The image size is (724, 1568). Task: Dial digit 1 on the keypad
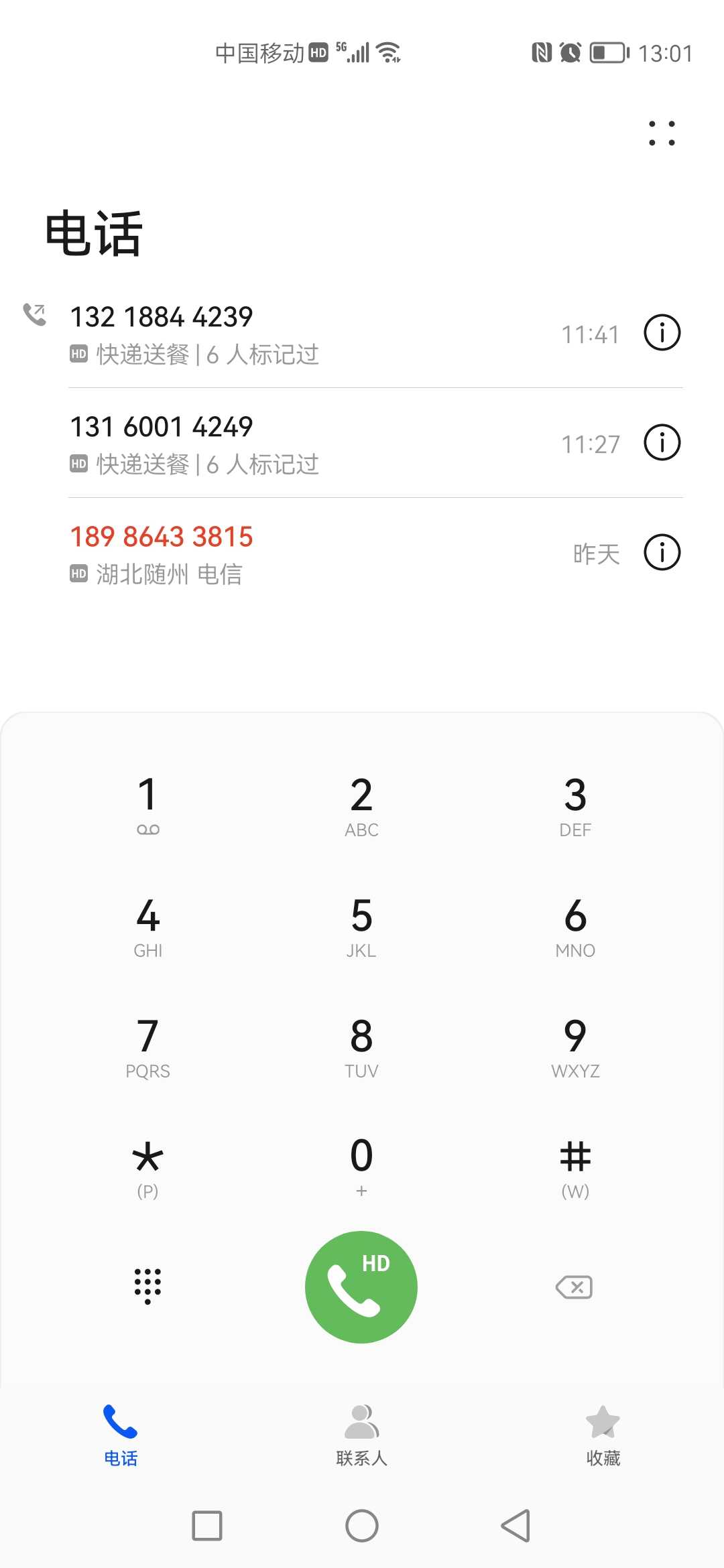pyautogui.click(x=148, y=805)
